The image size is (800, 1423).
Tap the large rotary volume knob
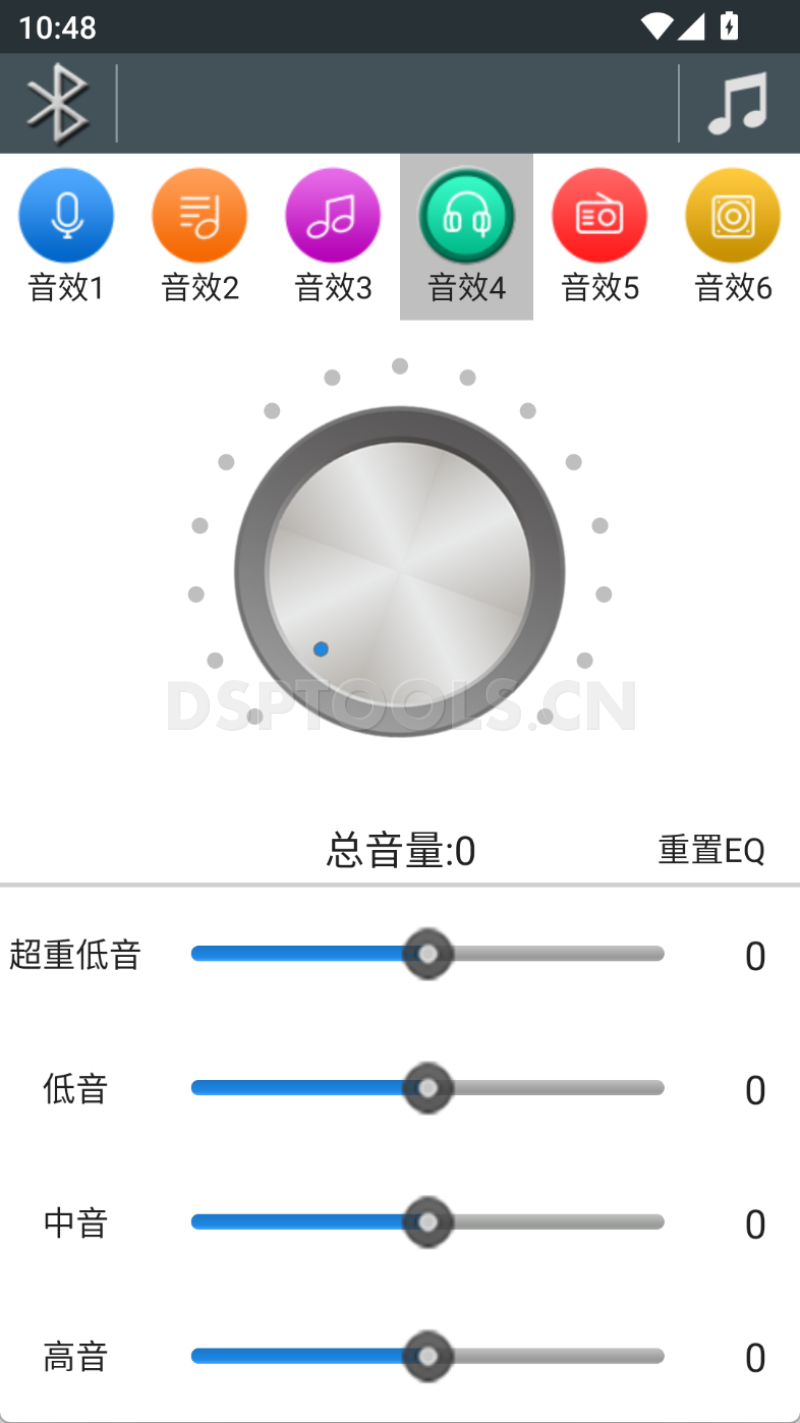[400, 570]
